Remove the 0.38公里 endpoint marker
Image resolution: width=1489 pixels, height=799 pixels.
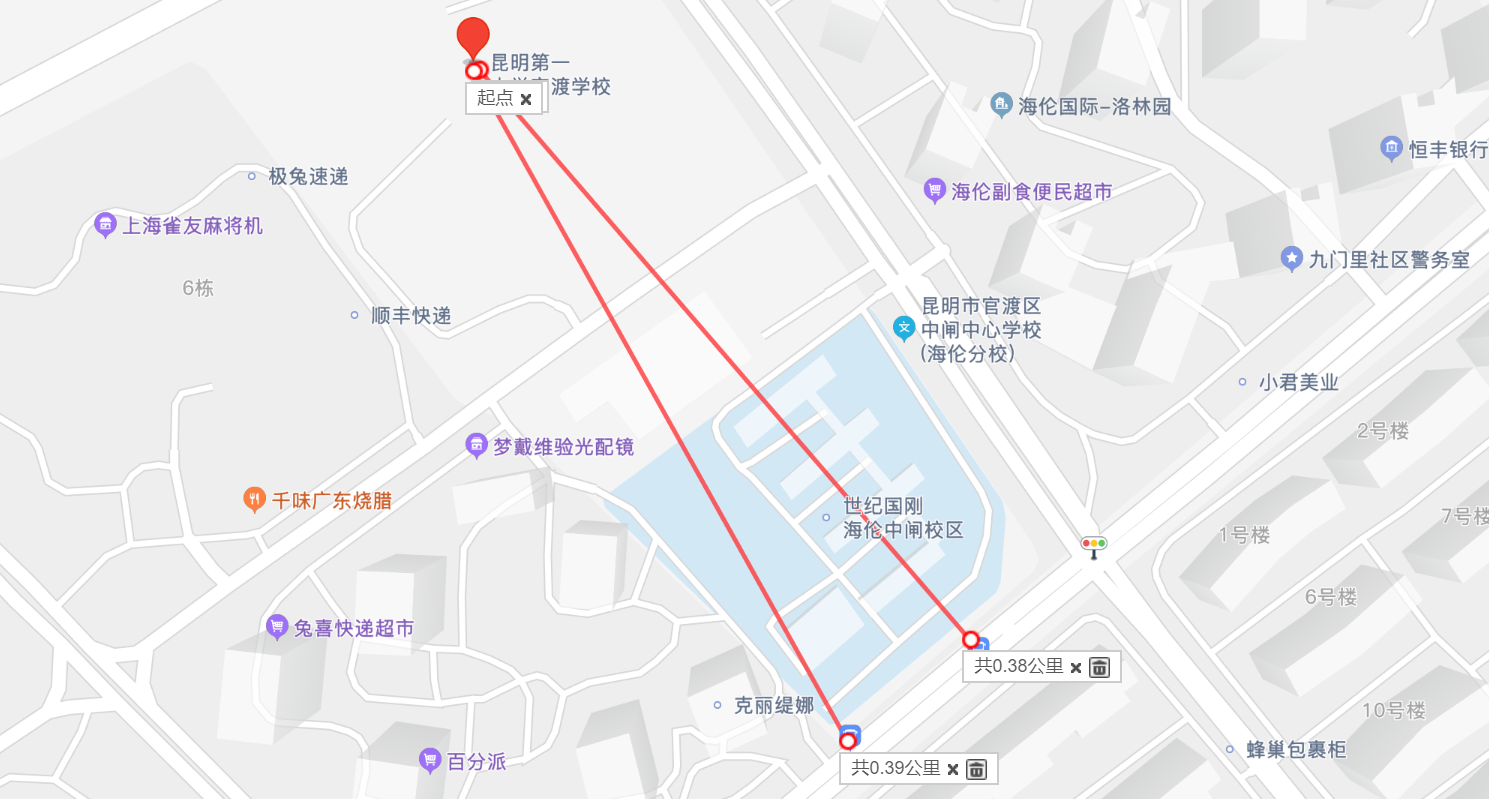click(x=1076, y=668)
